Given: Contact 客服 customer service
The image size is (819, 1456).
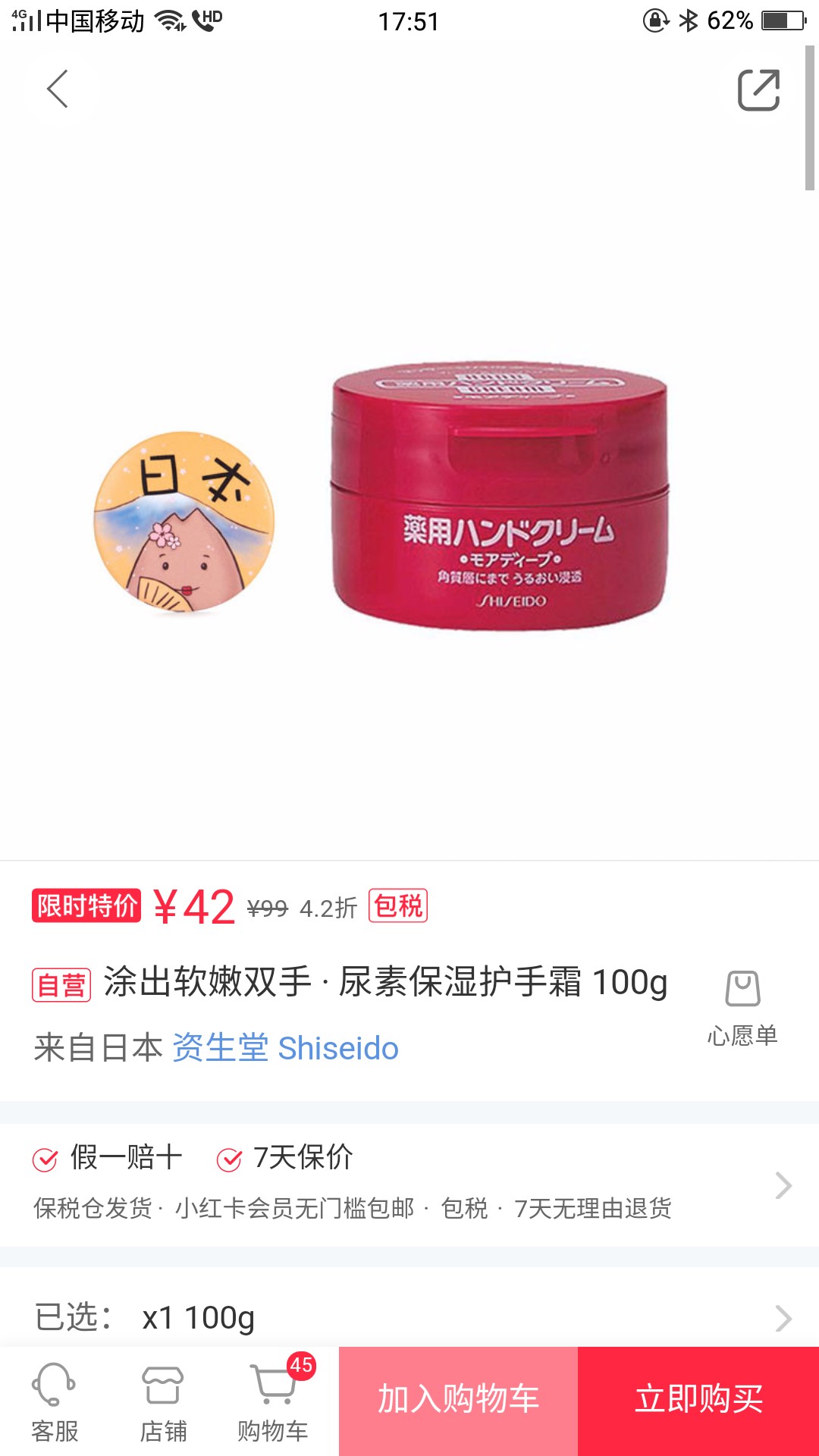Looking at the screenshot, I should point(55,1402).
